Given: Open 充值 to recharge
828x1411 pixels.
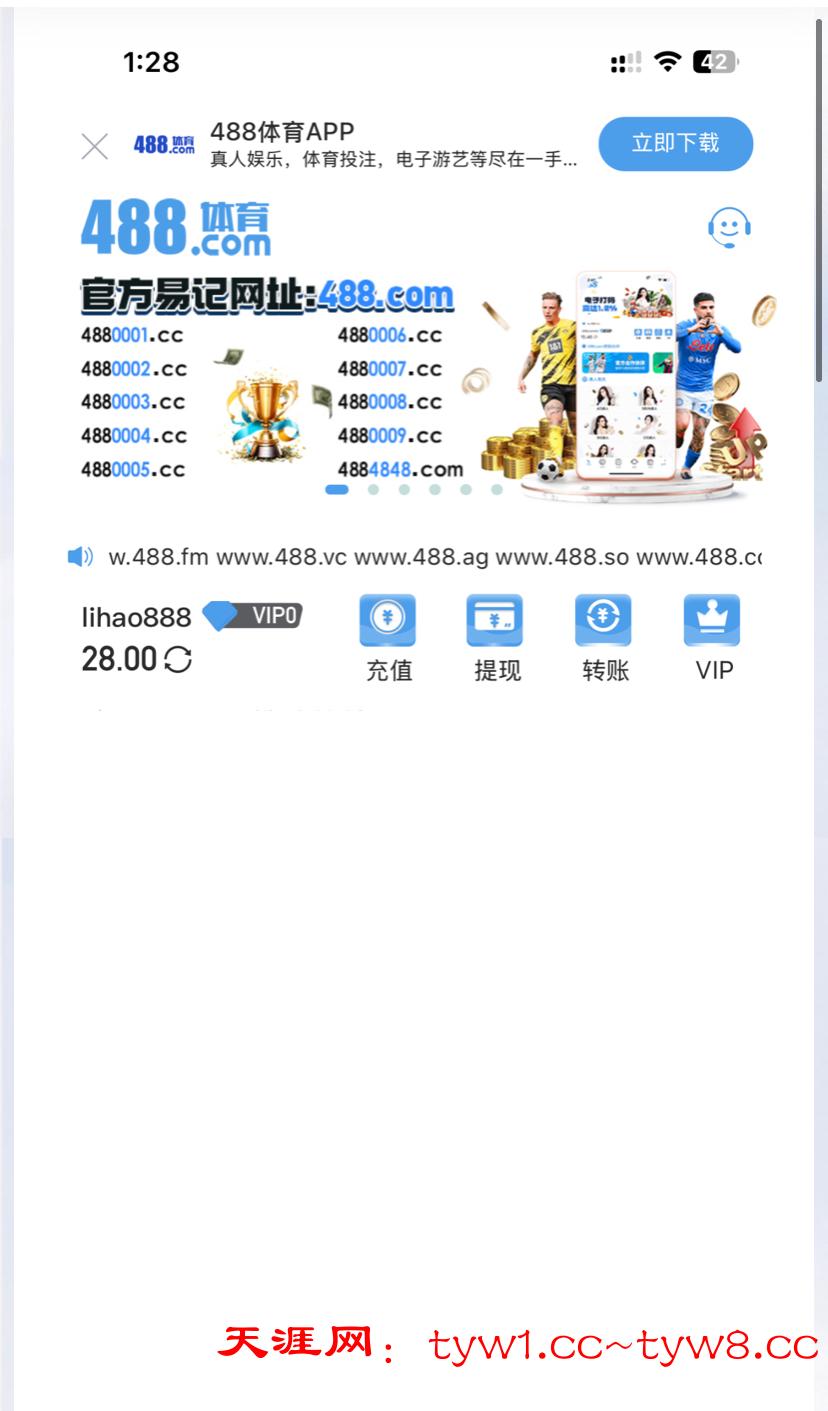Looking at the screenshot, I should (x=388, y=638).
